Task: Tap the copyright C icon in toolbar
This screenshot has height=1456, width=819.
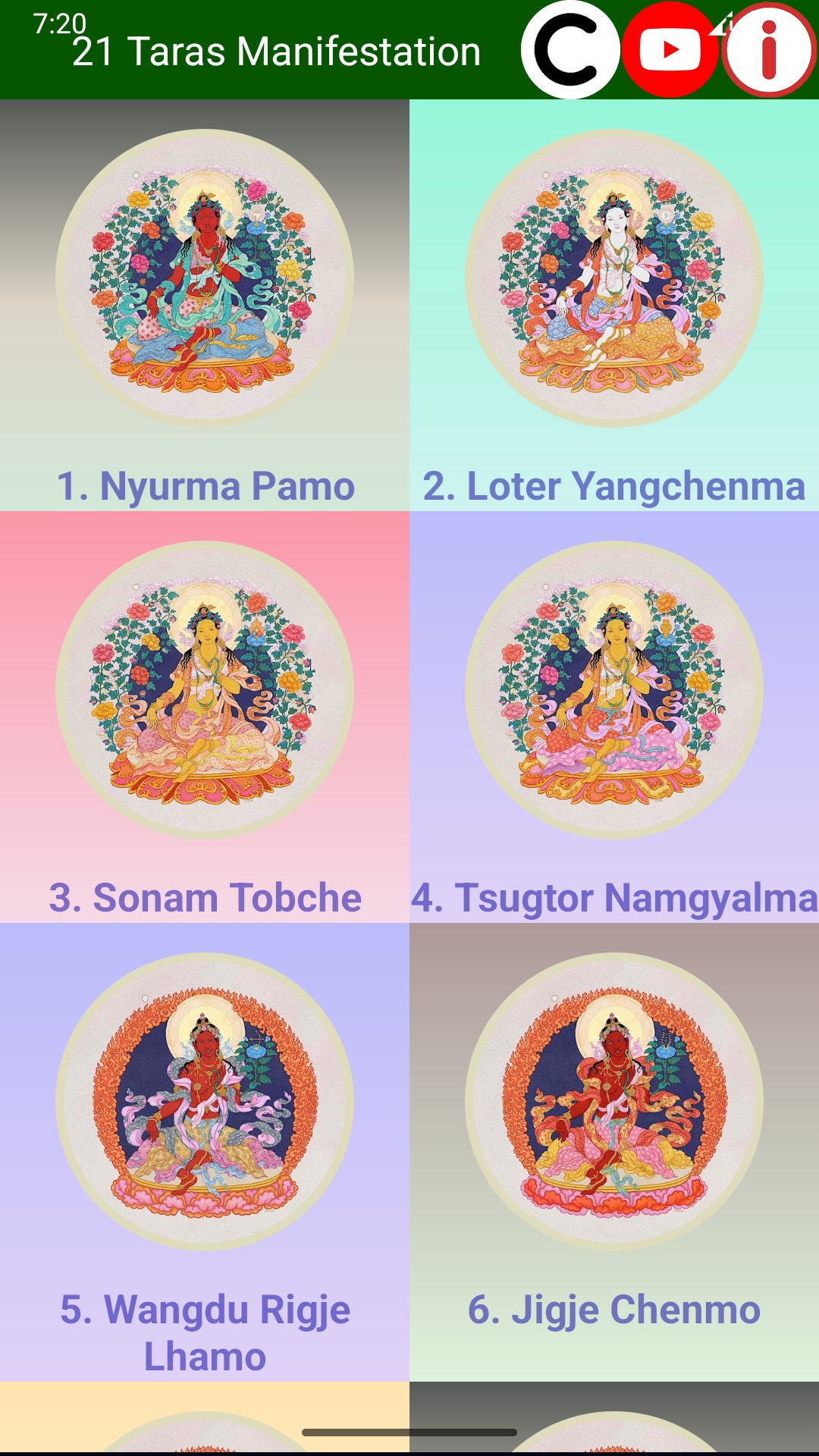Action: (570, 50)
